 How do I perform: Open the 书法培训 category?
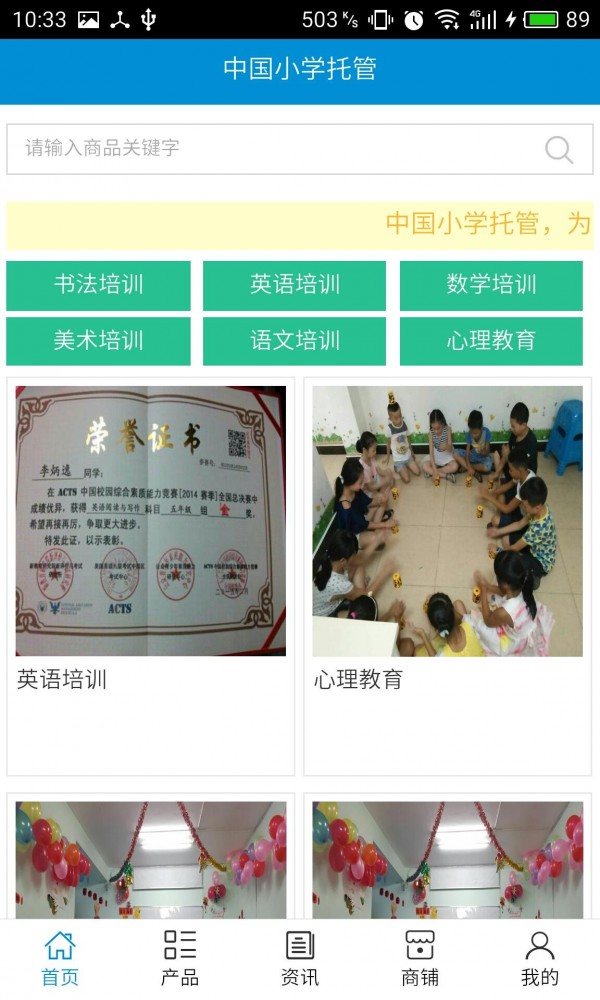[98, 285]
